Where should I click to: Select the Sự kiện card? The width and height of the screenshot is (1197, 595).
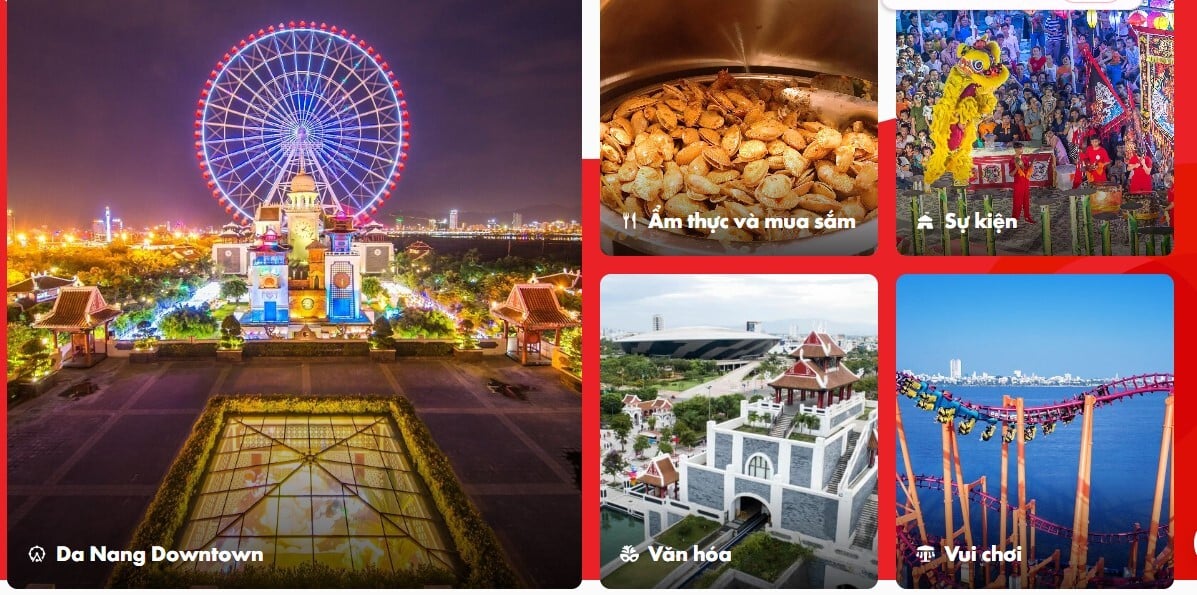[x=1034, y=130]
